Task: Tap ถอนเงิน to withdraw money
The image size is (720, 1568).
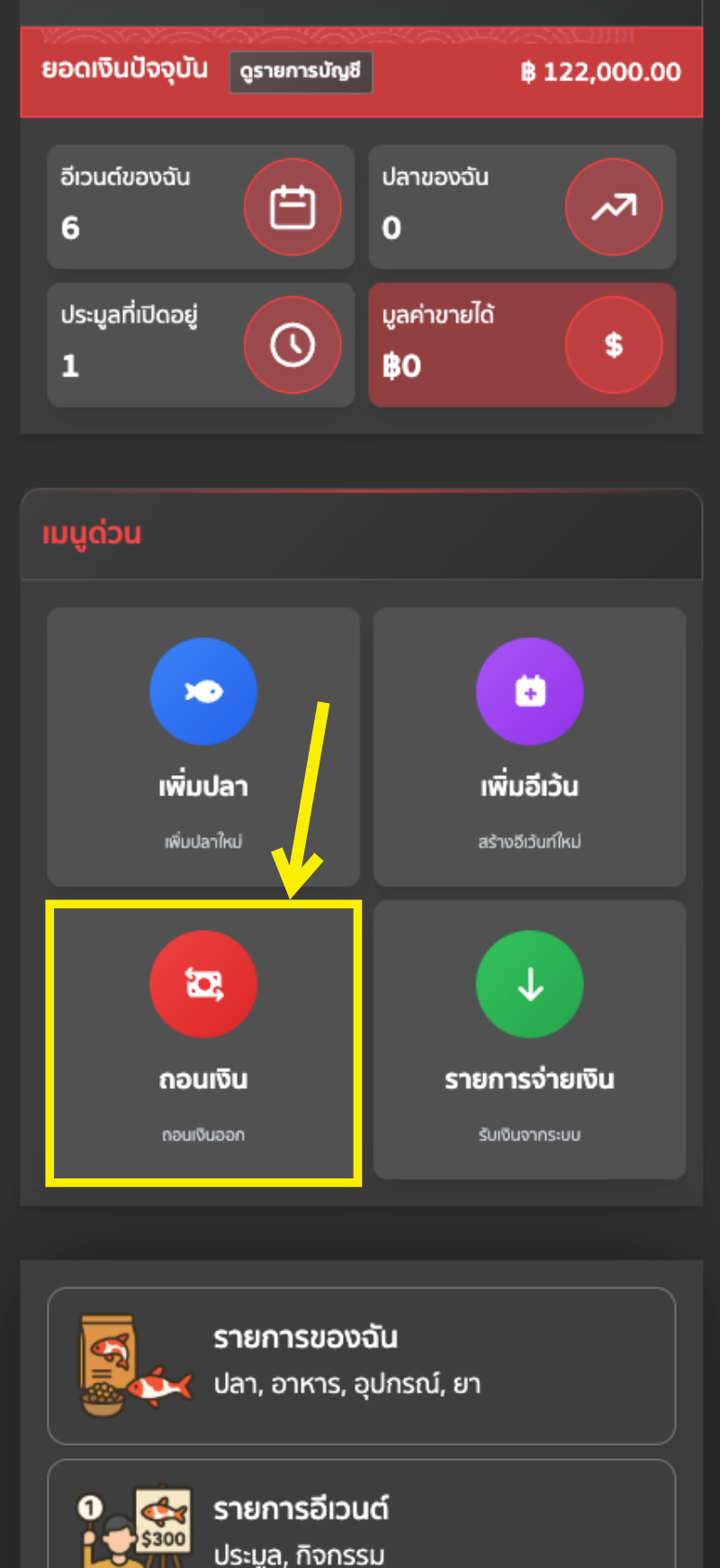Action: (203, 1042)
